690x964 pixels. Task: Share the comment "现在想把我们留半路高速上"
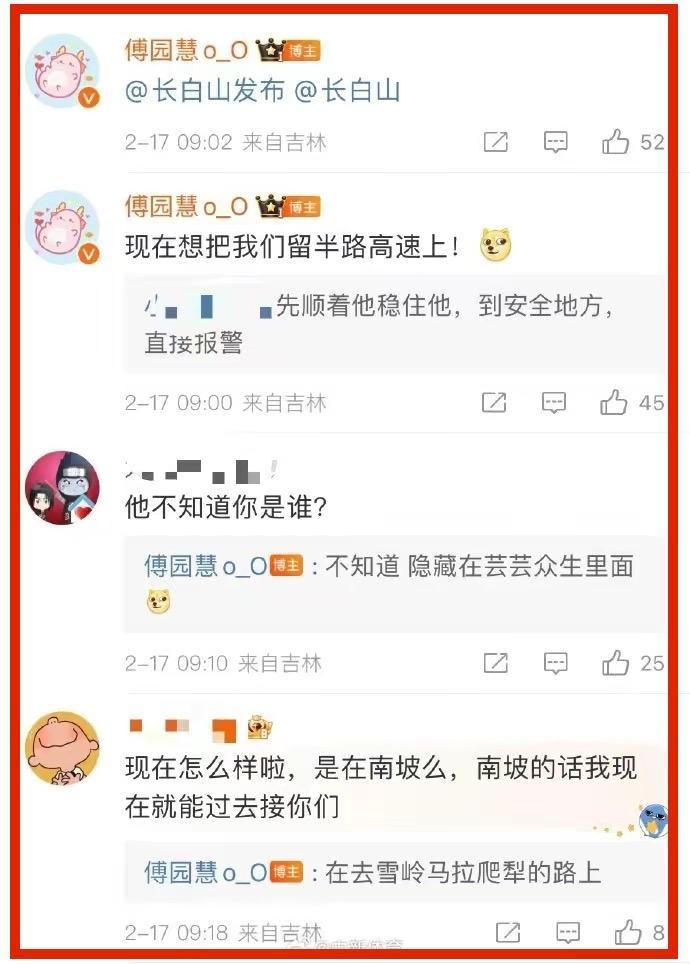[494, 403]
